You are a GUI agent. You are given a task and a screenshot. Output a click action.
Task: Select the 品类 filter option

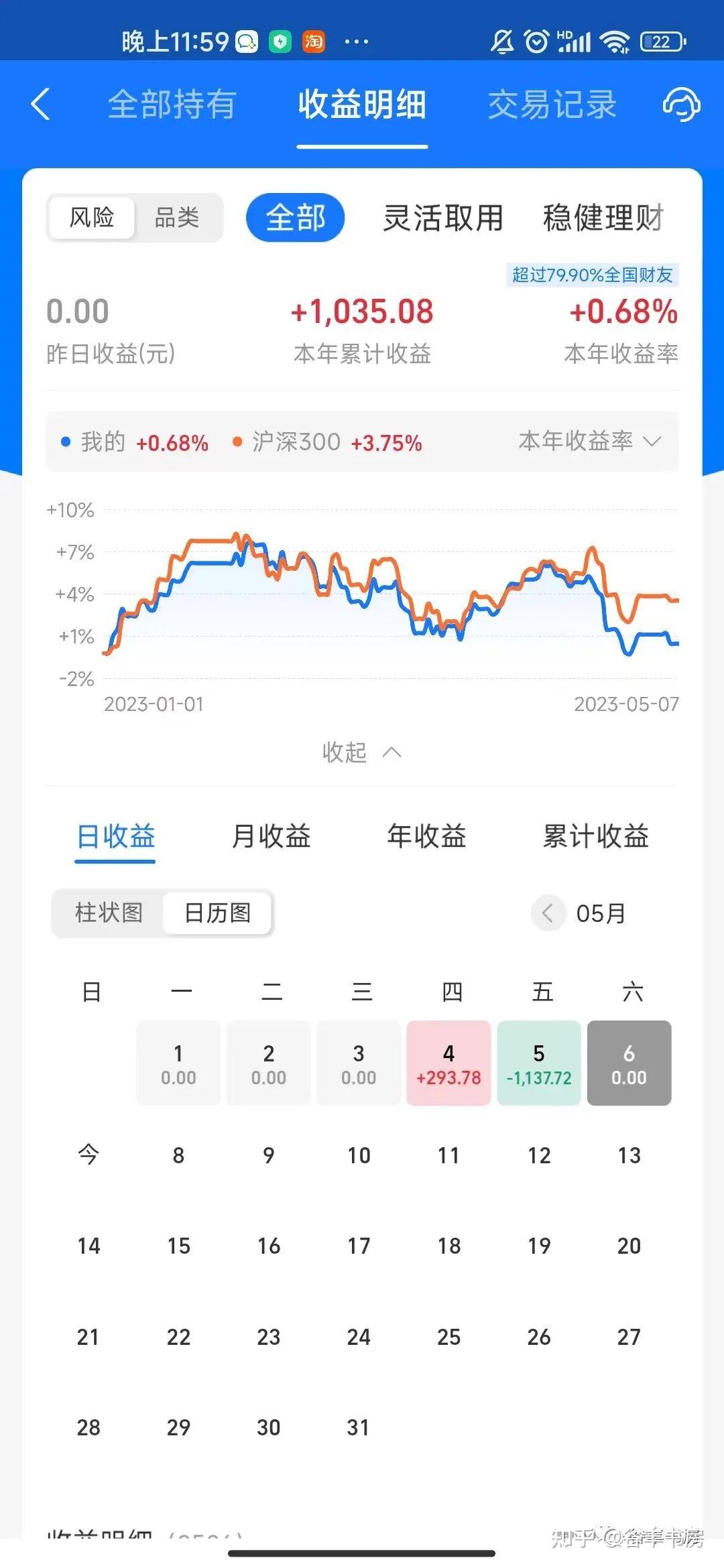(178, 217)
